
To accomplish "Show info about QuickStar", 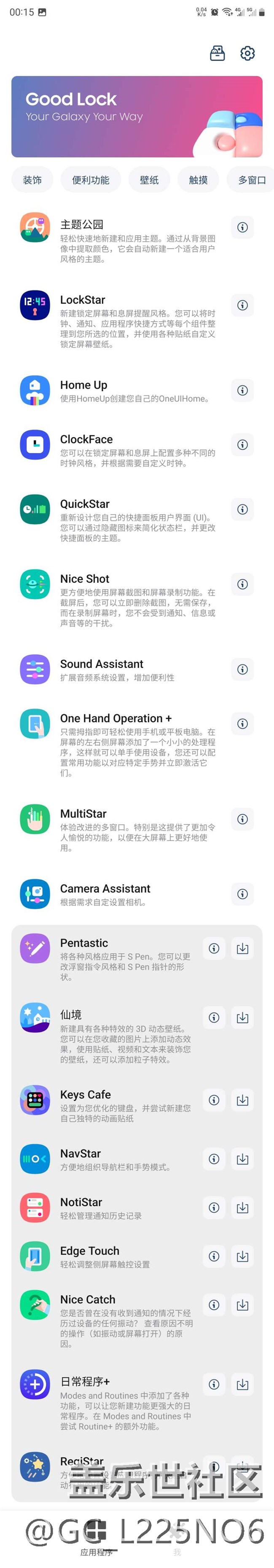I will [242, 509].
